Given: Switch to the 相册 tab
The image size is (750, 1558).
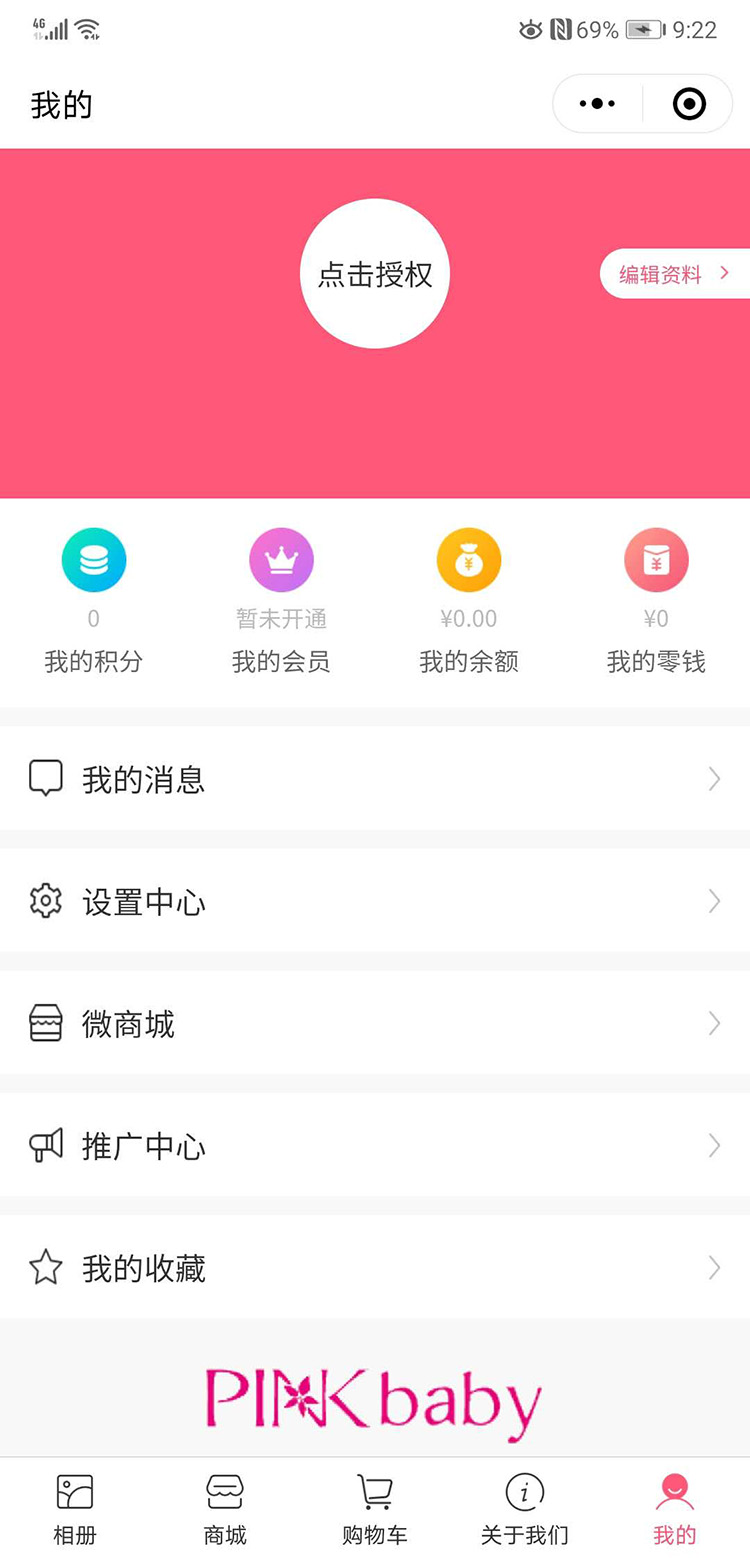Looking at the screenshot, I should tap(75, 1508).
